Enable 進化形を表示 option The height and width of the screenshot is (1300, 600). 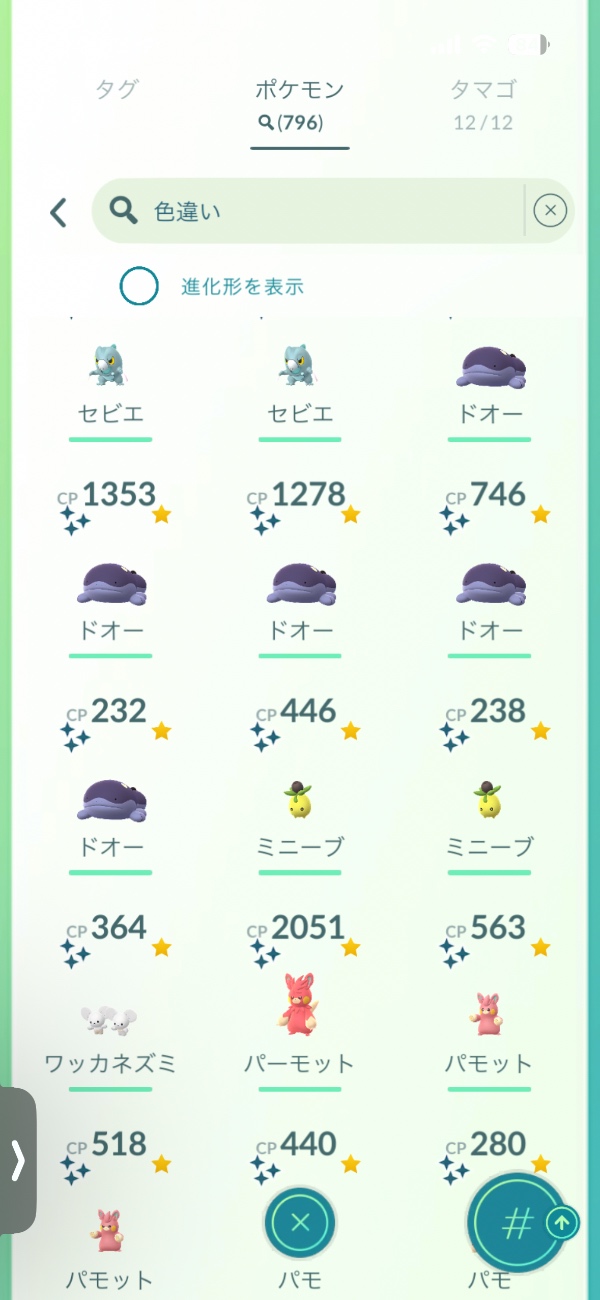coord(139,287)
